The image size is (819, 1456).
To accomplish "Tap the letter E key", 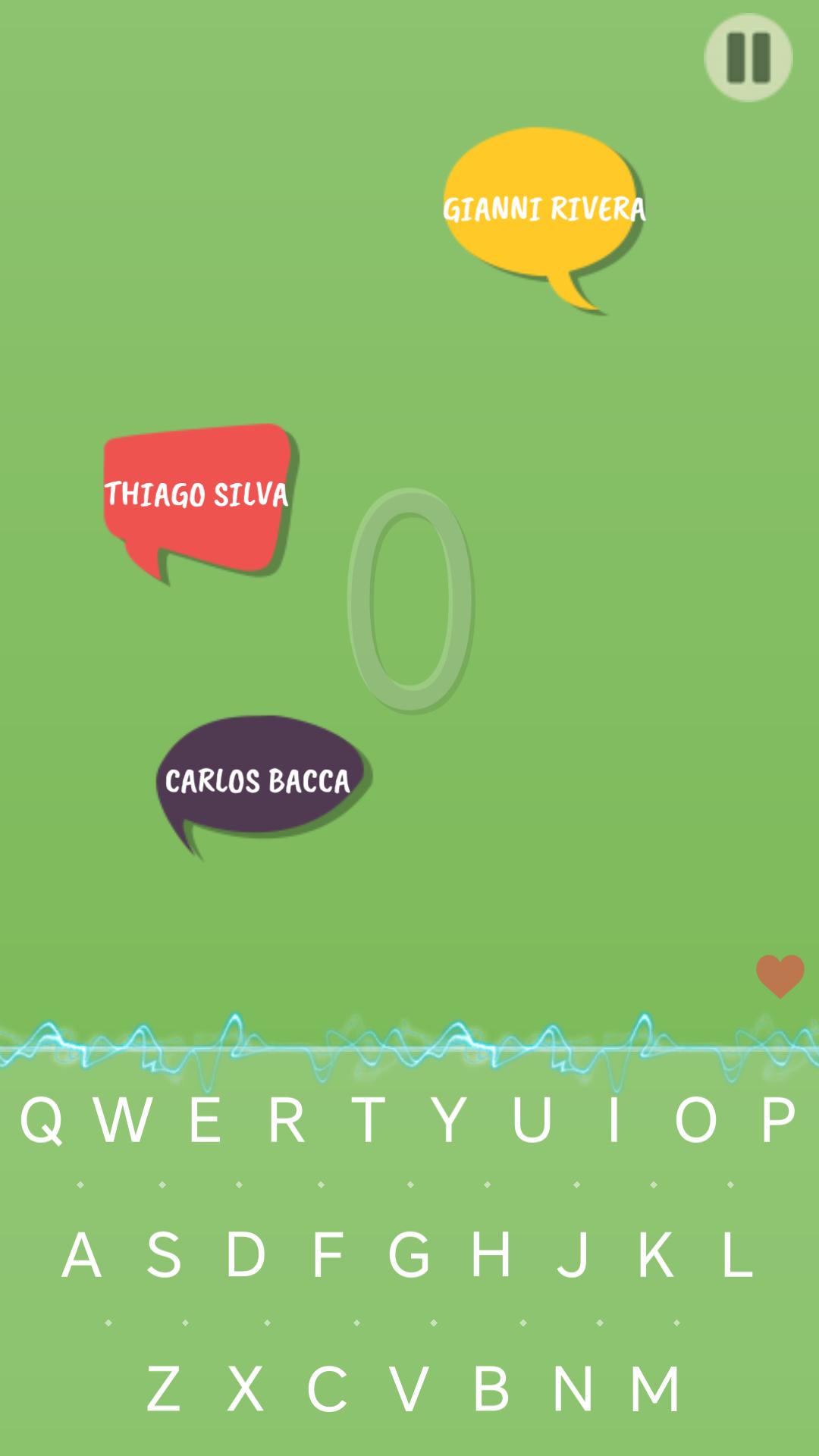I will tap(205, 1119).
